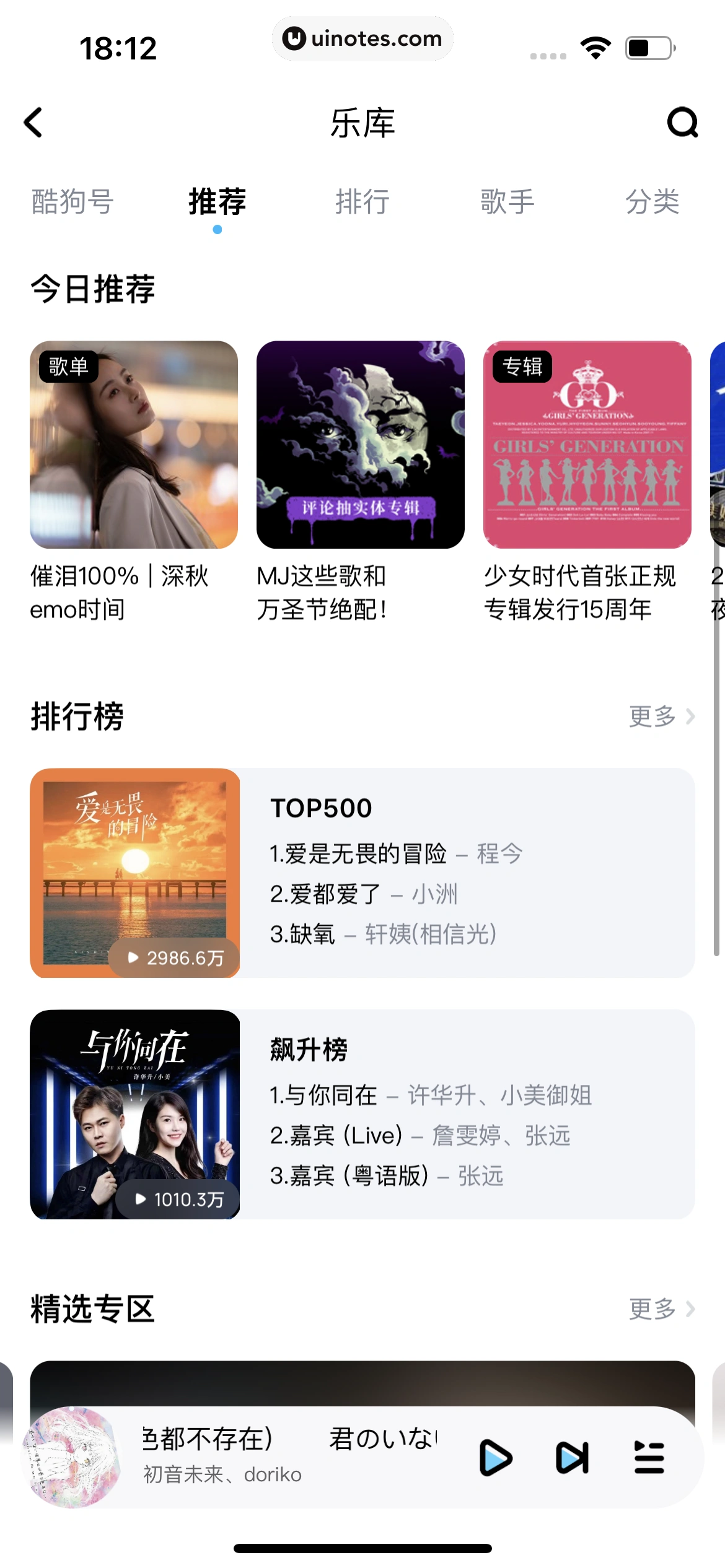
Task: Switch to the 排行 tab
Action: [x=362, y=202]
